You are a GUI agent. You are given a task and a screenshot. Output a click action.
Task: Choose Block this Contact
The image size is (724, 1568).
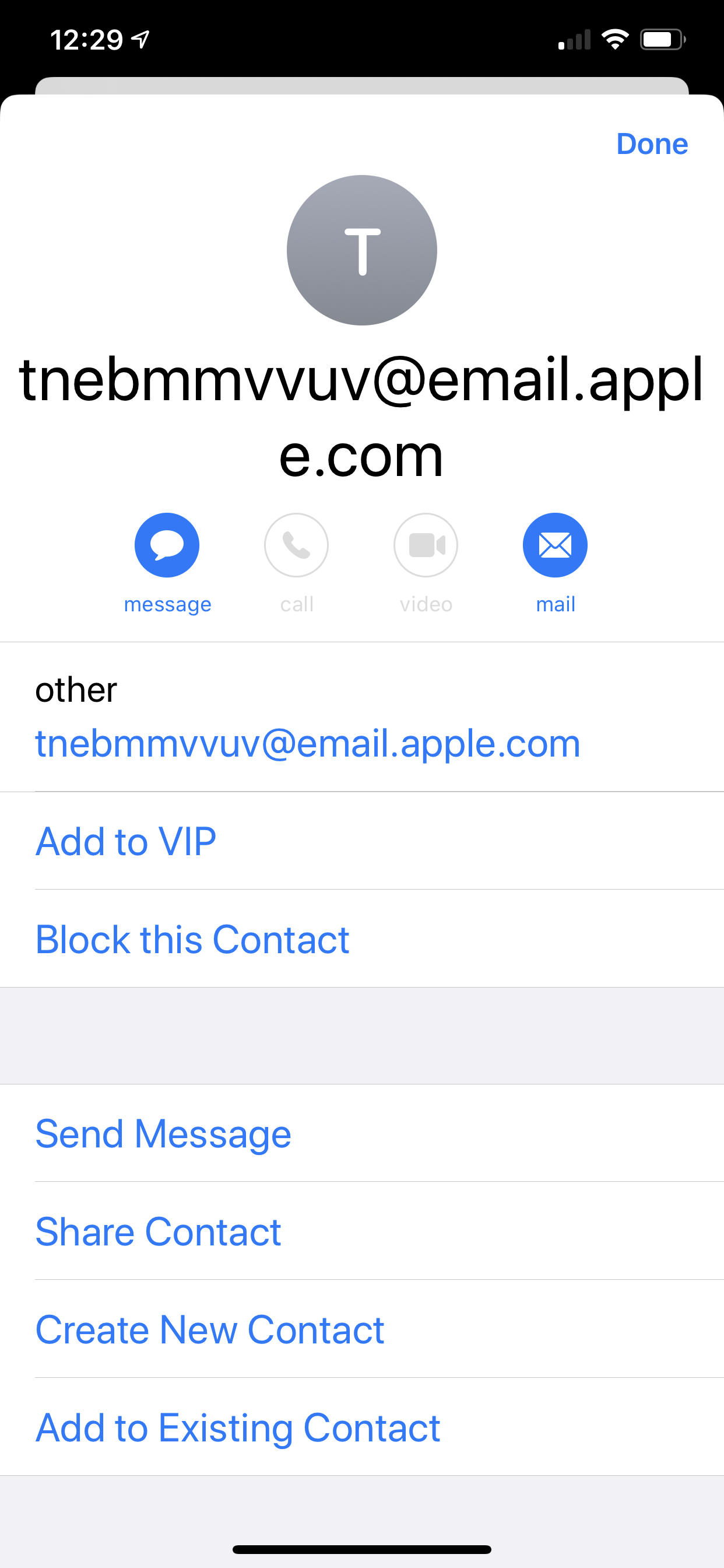click(192, 939)
